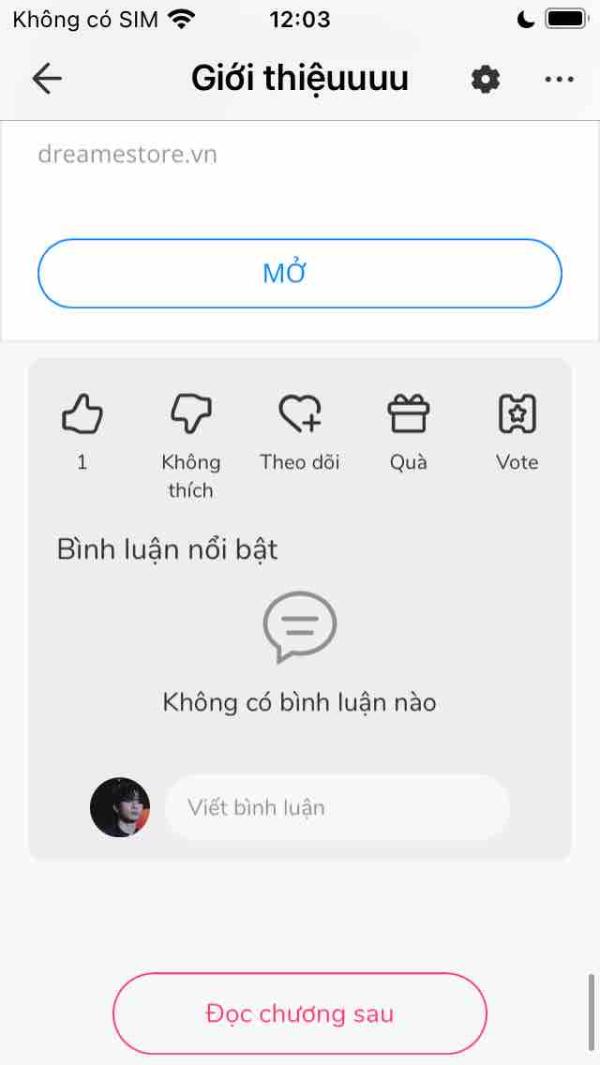Open the reading settings gear
This screenshot has height=1065, width=600.
coord(486,79)
